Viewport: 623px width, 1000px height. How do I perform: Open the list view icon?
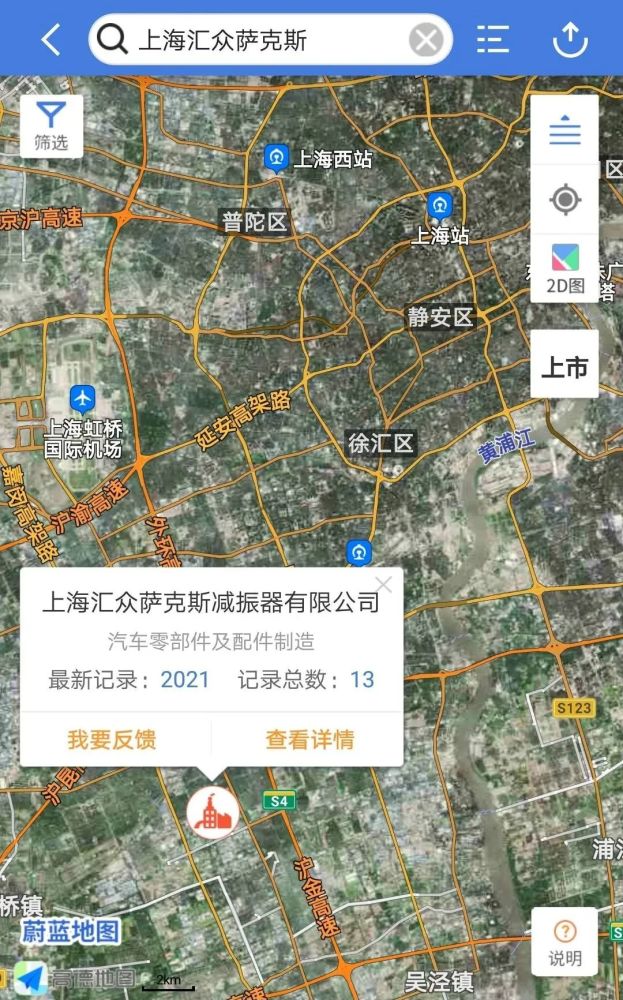tap(493, 40)
